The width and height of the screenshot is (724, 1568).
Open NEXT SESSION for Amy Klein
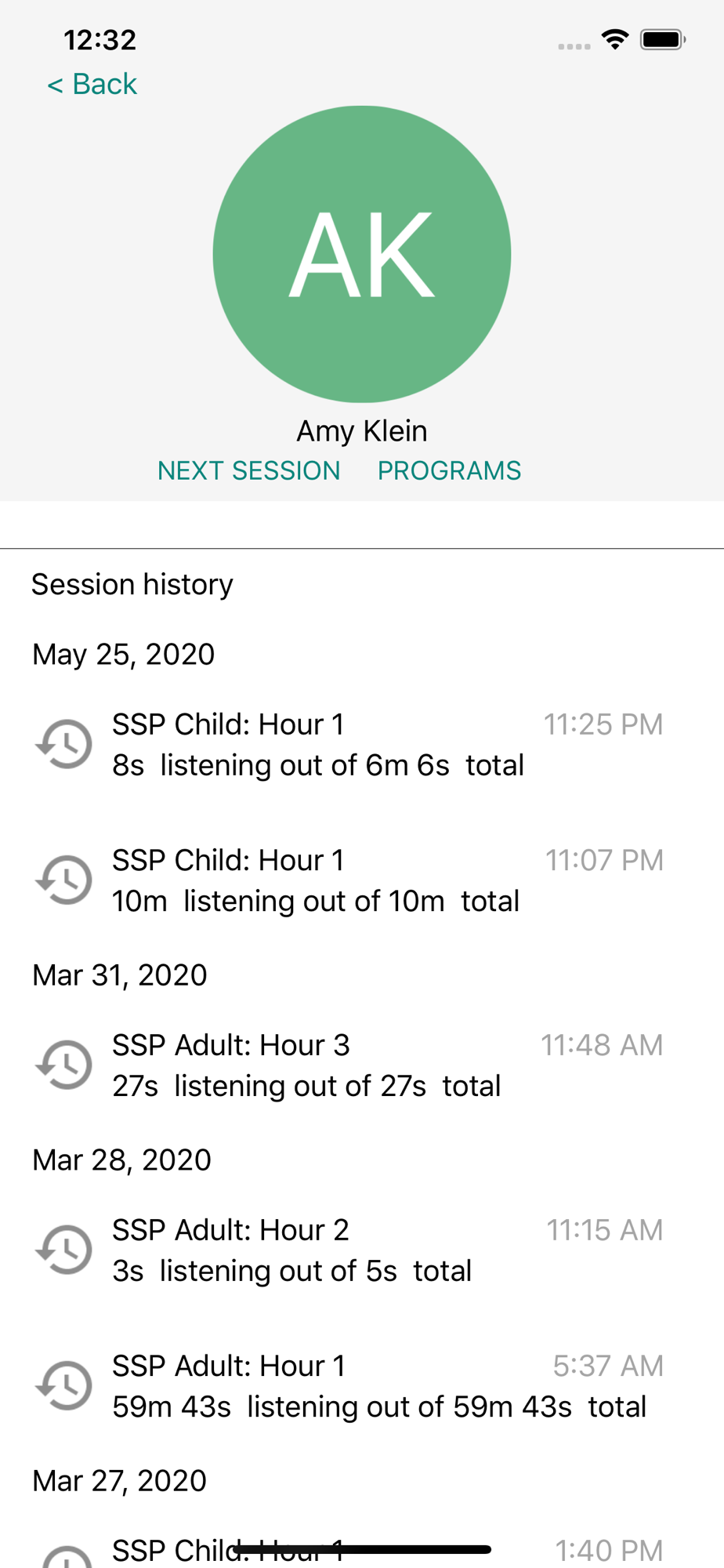tap(248, 470)
